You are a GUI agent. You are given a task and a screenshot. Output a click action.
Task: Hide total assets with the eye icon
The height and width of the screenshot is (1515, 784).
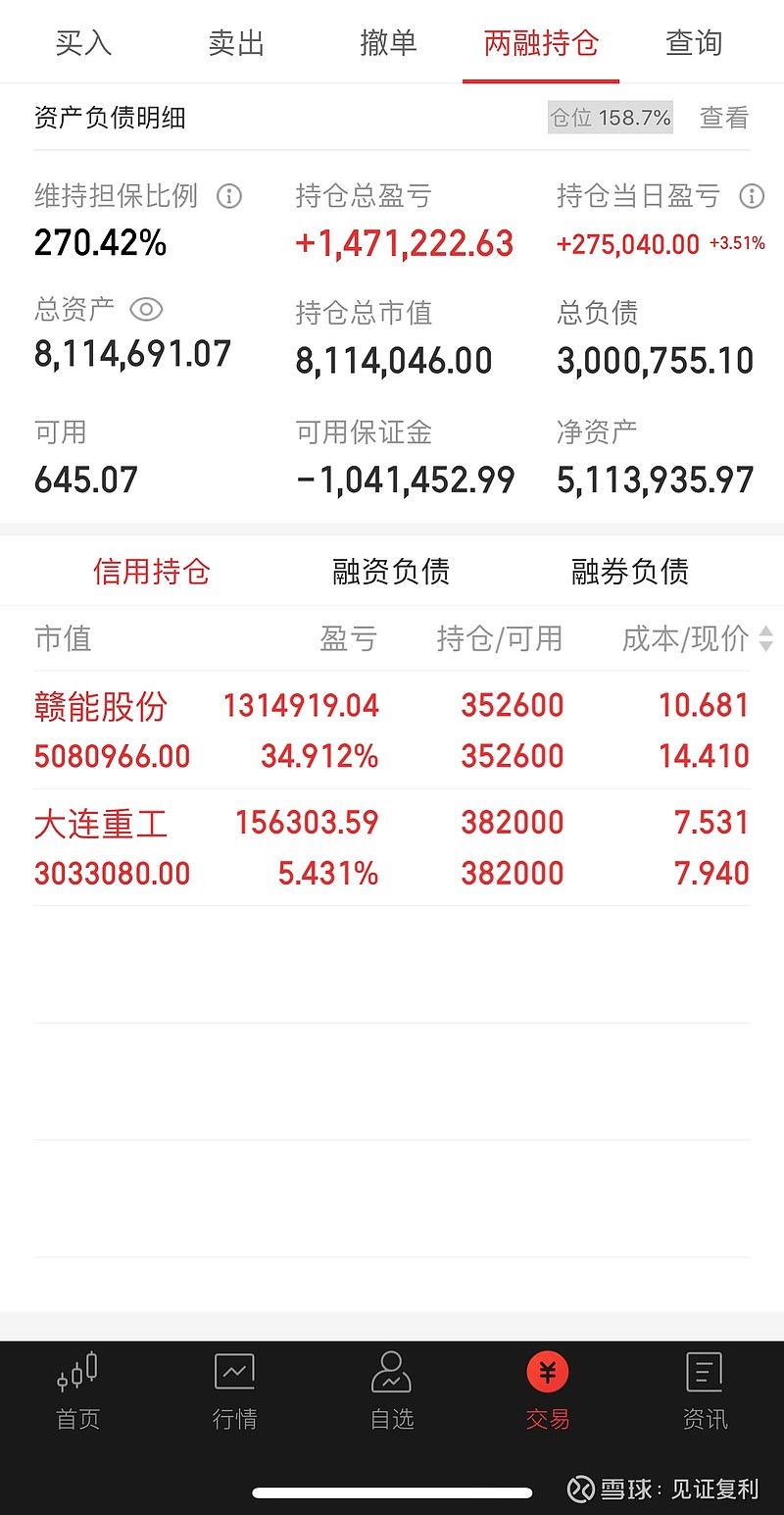coord(146,310)
